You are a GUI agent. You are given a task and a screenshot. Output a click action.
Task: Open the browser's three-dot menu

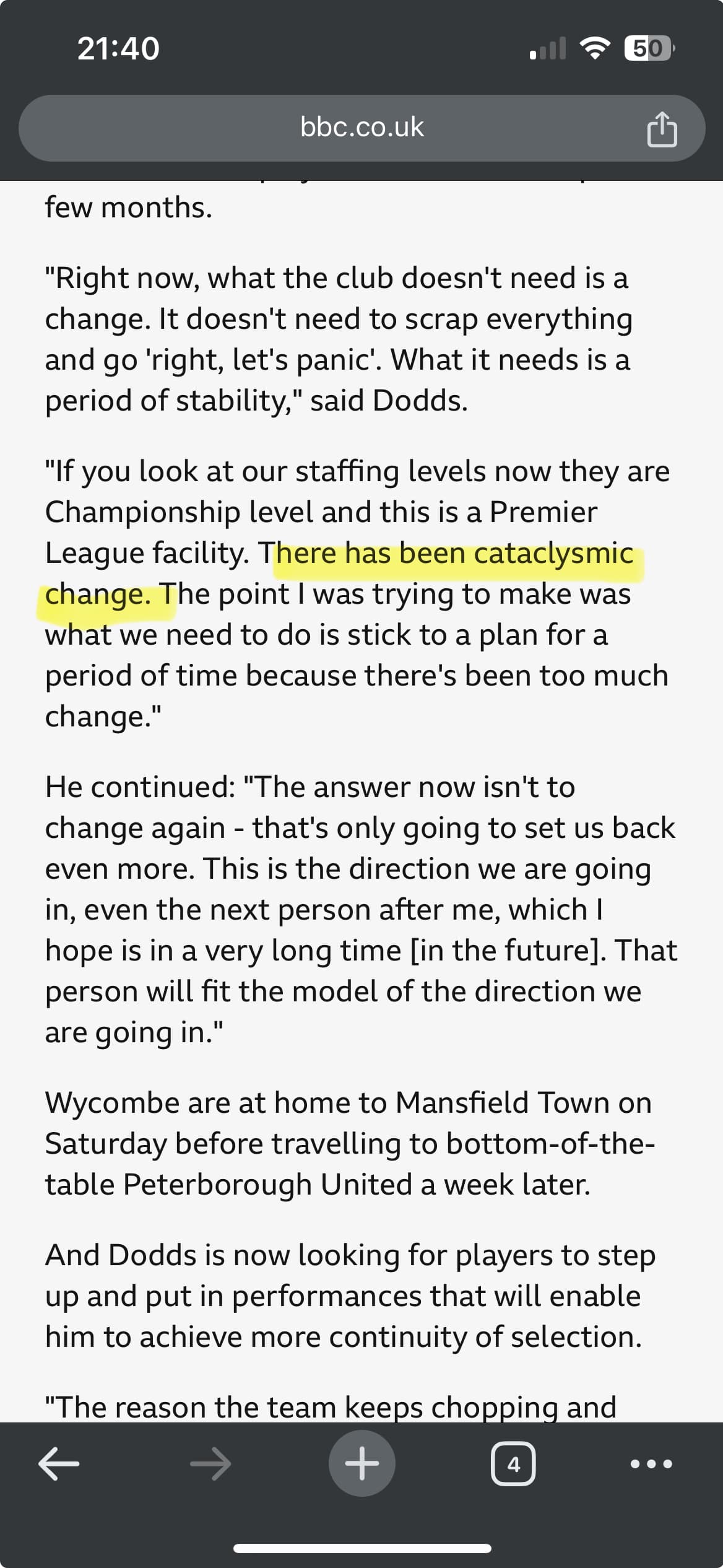coord(651,1464)
